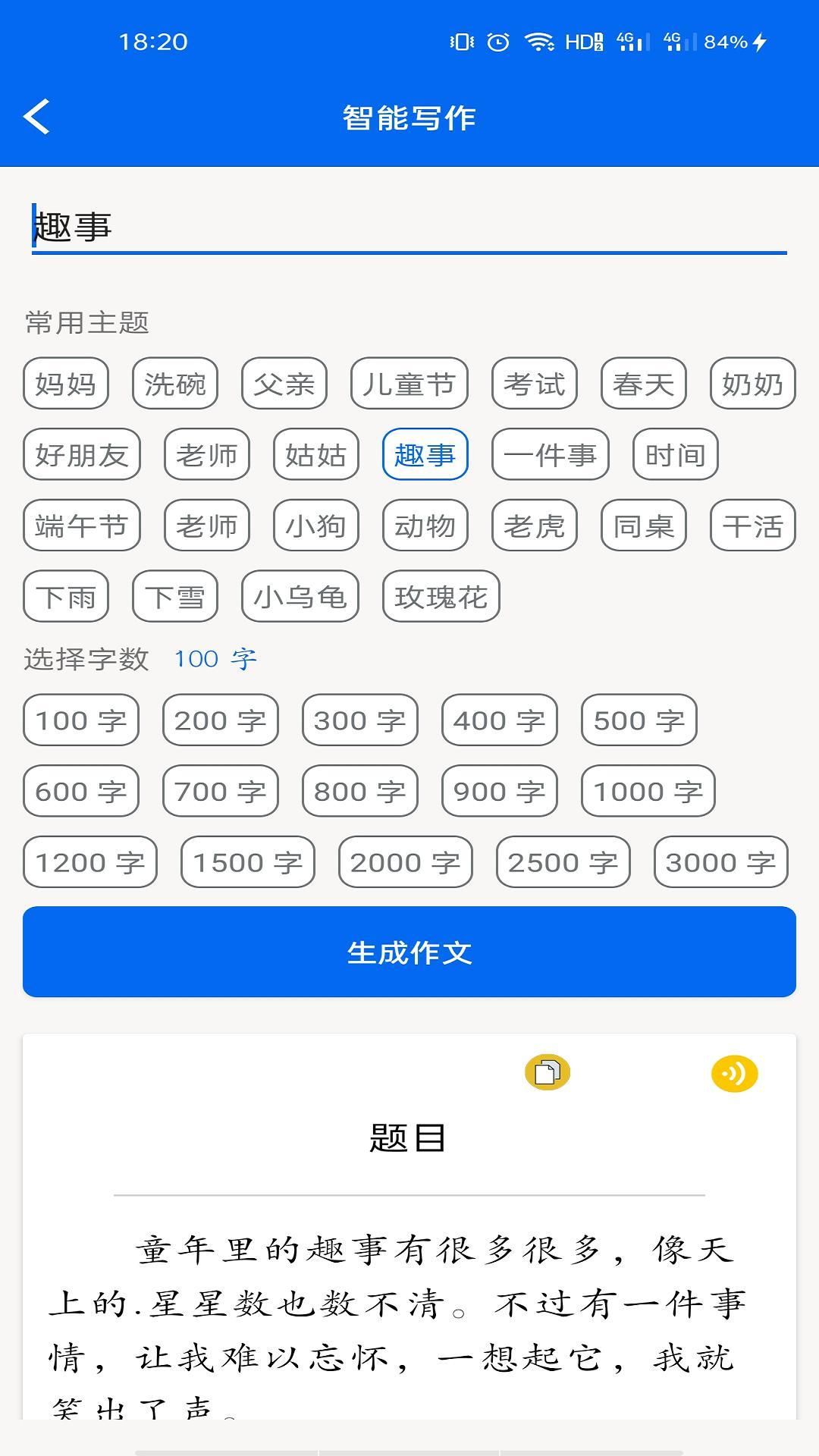819x1456 pixels.
Task: Tap the back arrow to leave 智能写作
Action: pos(36,118)
